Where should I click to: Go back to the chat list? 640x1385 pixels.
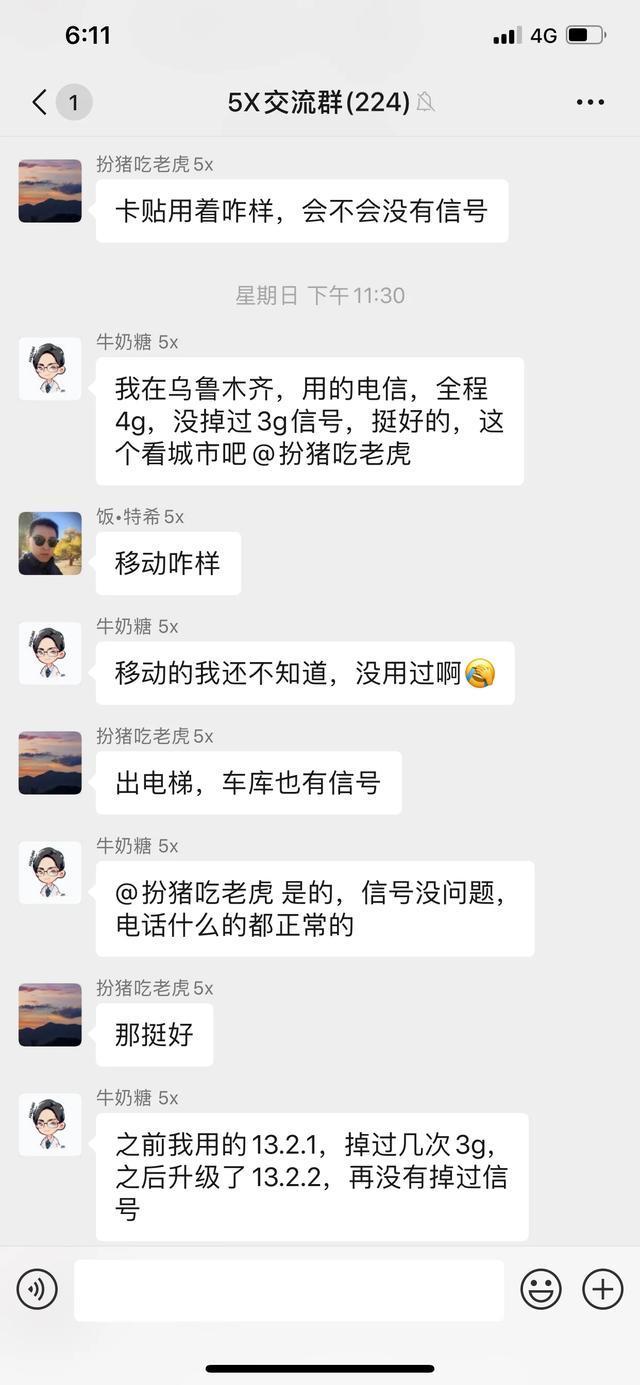click(x=40, y=102)
